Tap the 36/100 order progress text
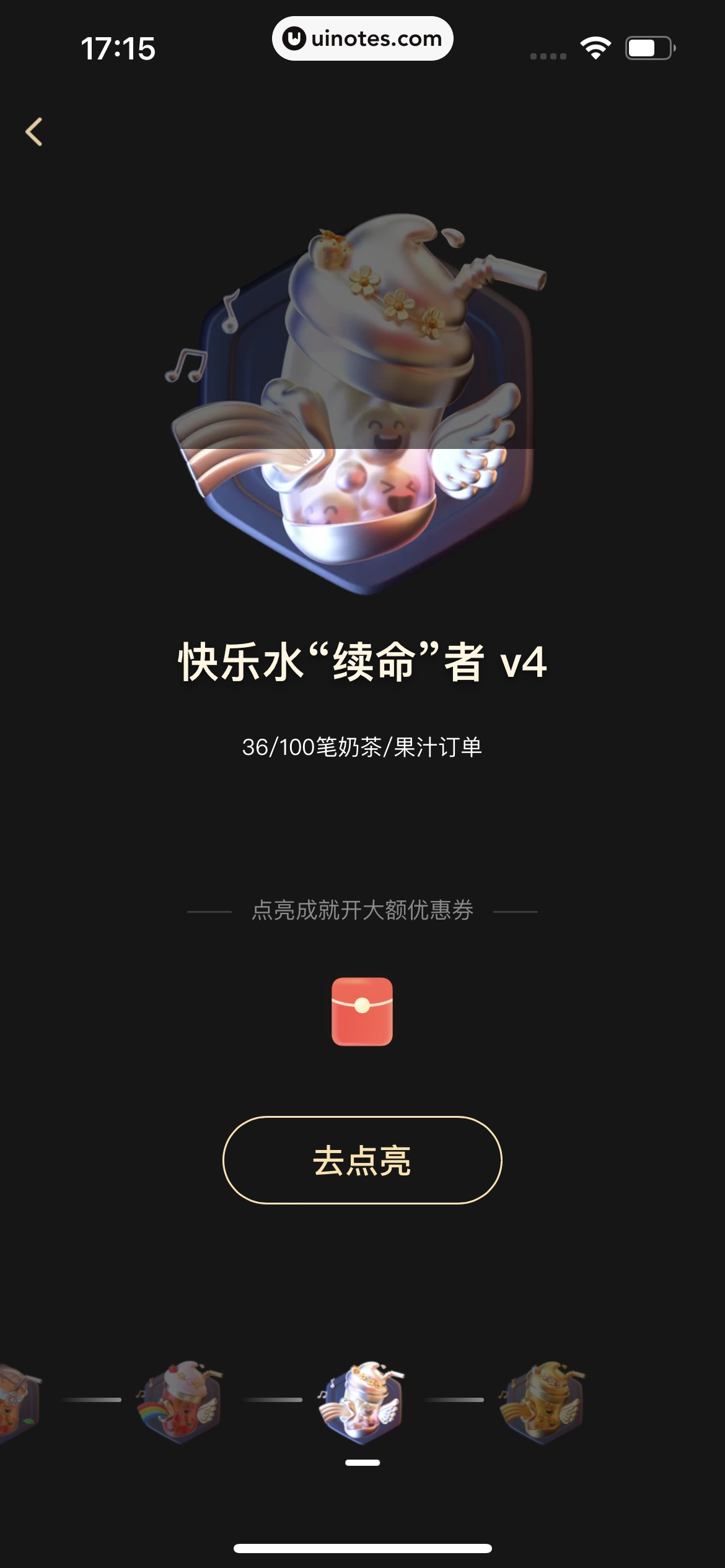 pyautogui.click(x=362, y=748)
